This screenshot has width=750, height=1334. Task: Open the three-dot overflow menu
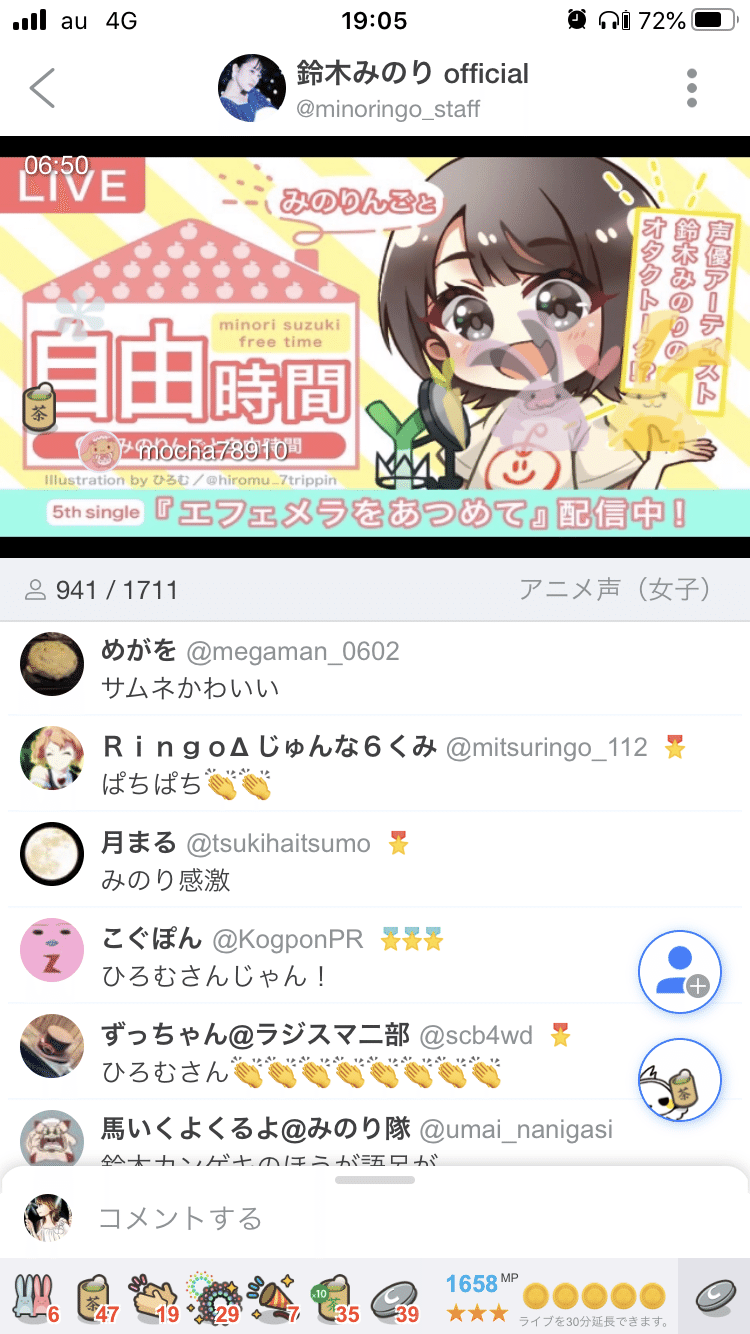pyautogui.click(x=691, y=88)
